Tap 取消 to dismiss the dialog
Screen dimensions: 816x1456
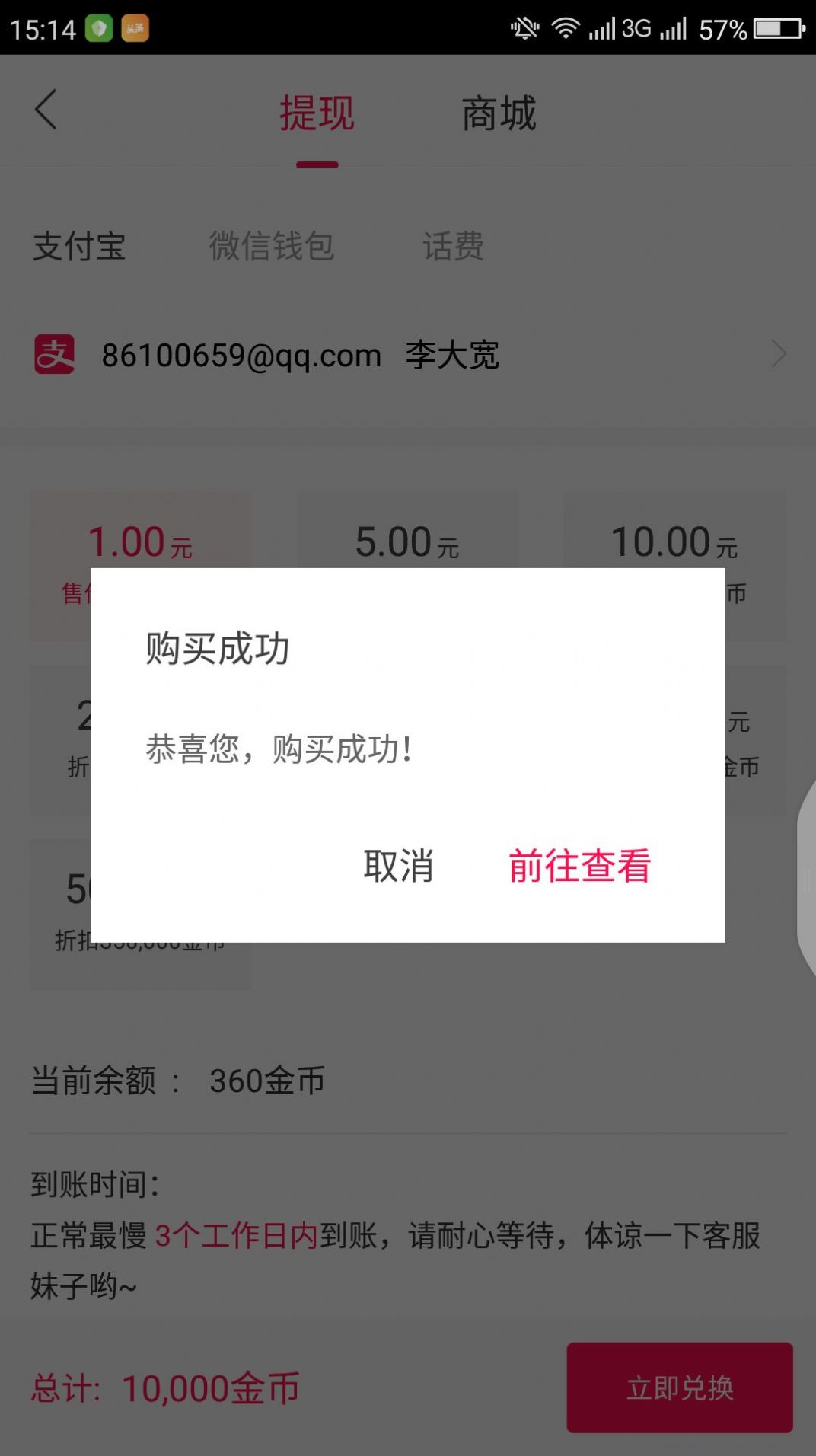pos(399,867)
